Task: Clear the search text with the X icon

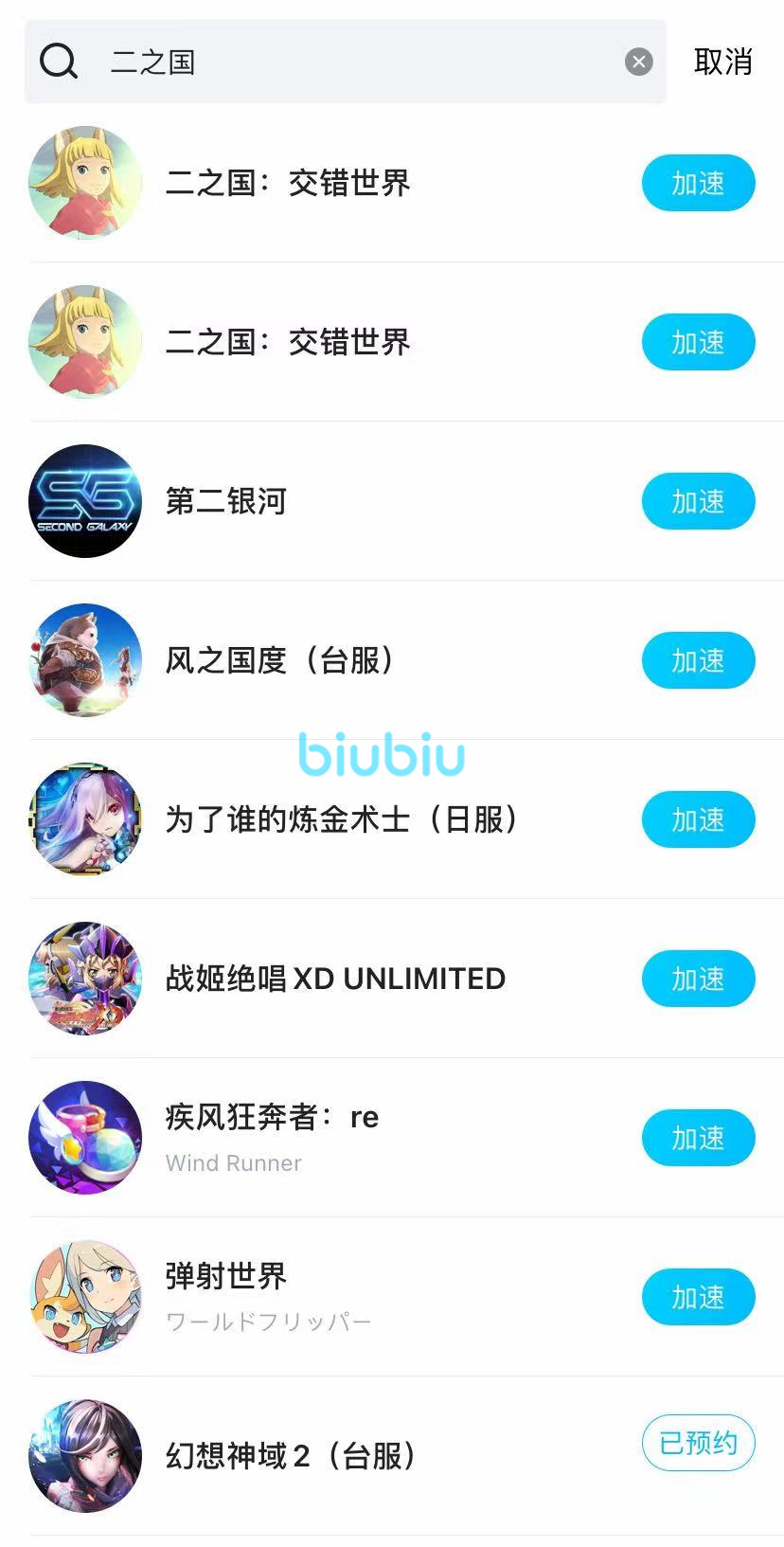Action: [639, 63]
